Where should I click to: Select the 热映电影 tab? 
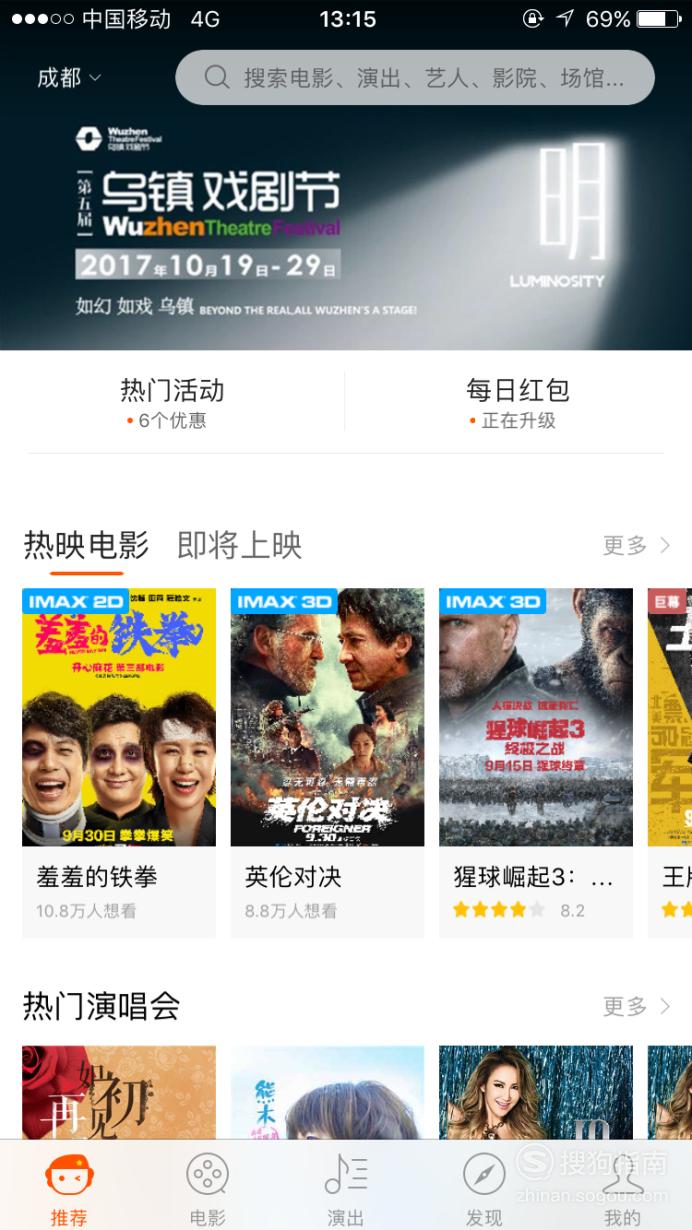pyautogui.click(x=86, y=546)
